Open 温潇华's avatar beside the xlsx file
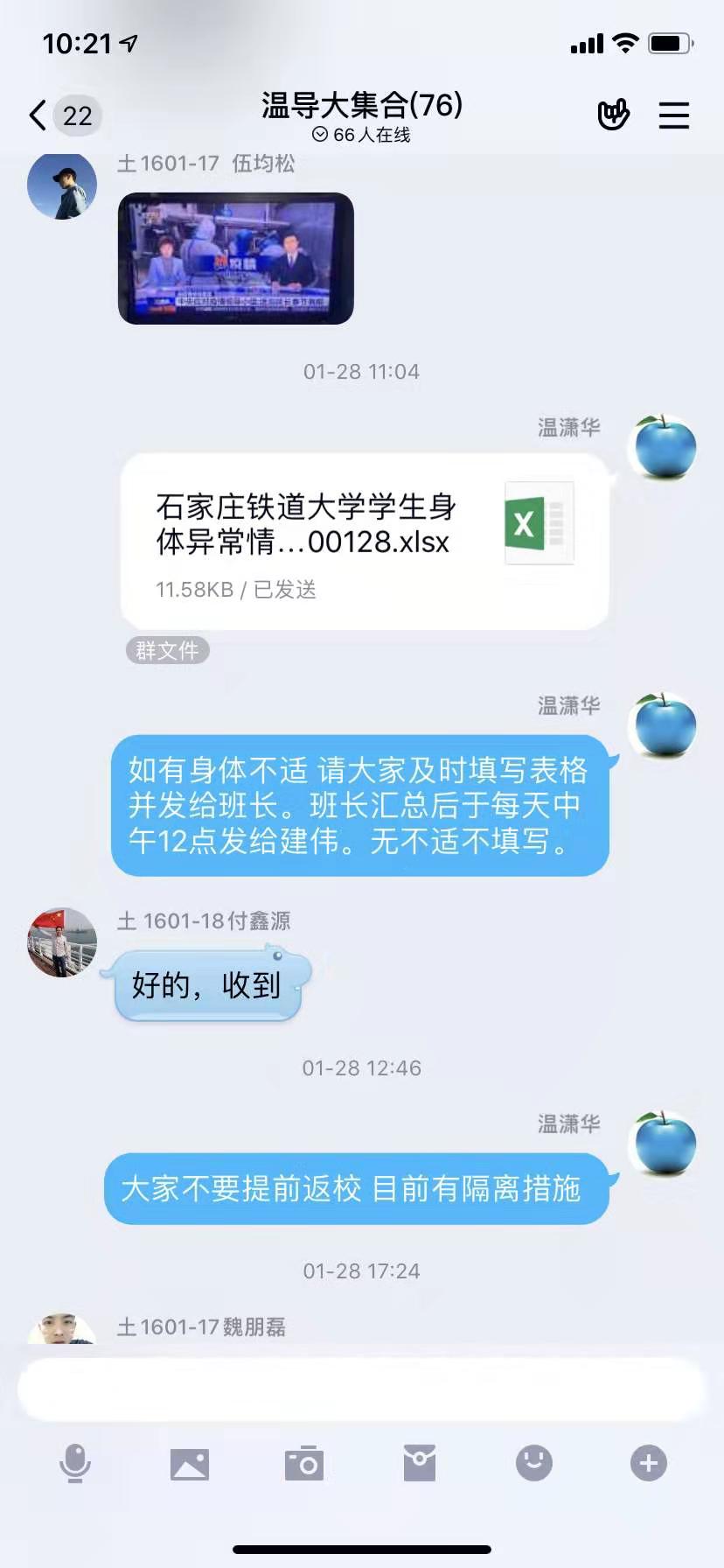Viewport: 724px width, 1568px height. click(x=665, y=447)
